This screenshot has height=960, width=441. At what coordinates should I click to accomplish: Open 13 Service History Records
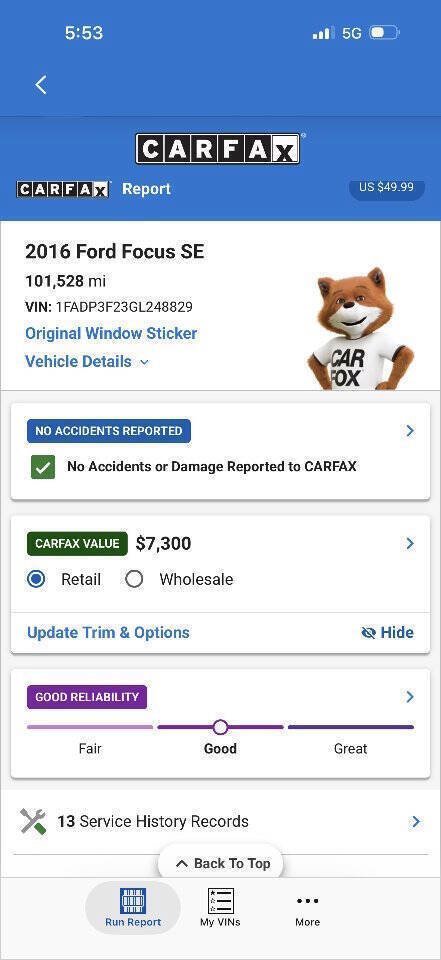coord(220,822)
